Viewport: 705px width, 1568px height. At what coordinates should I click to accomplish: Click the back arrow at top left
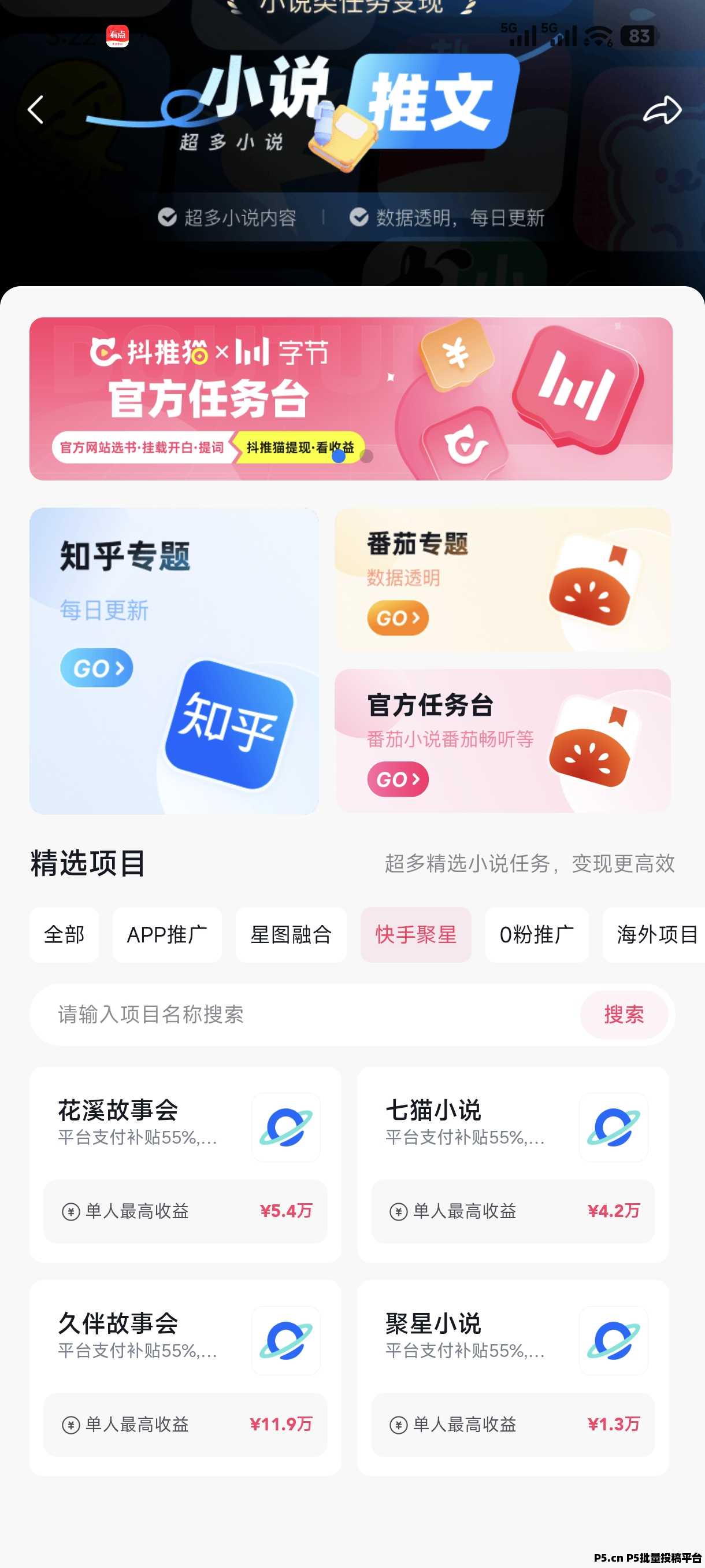click(x=35, y=110)
